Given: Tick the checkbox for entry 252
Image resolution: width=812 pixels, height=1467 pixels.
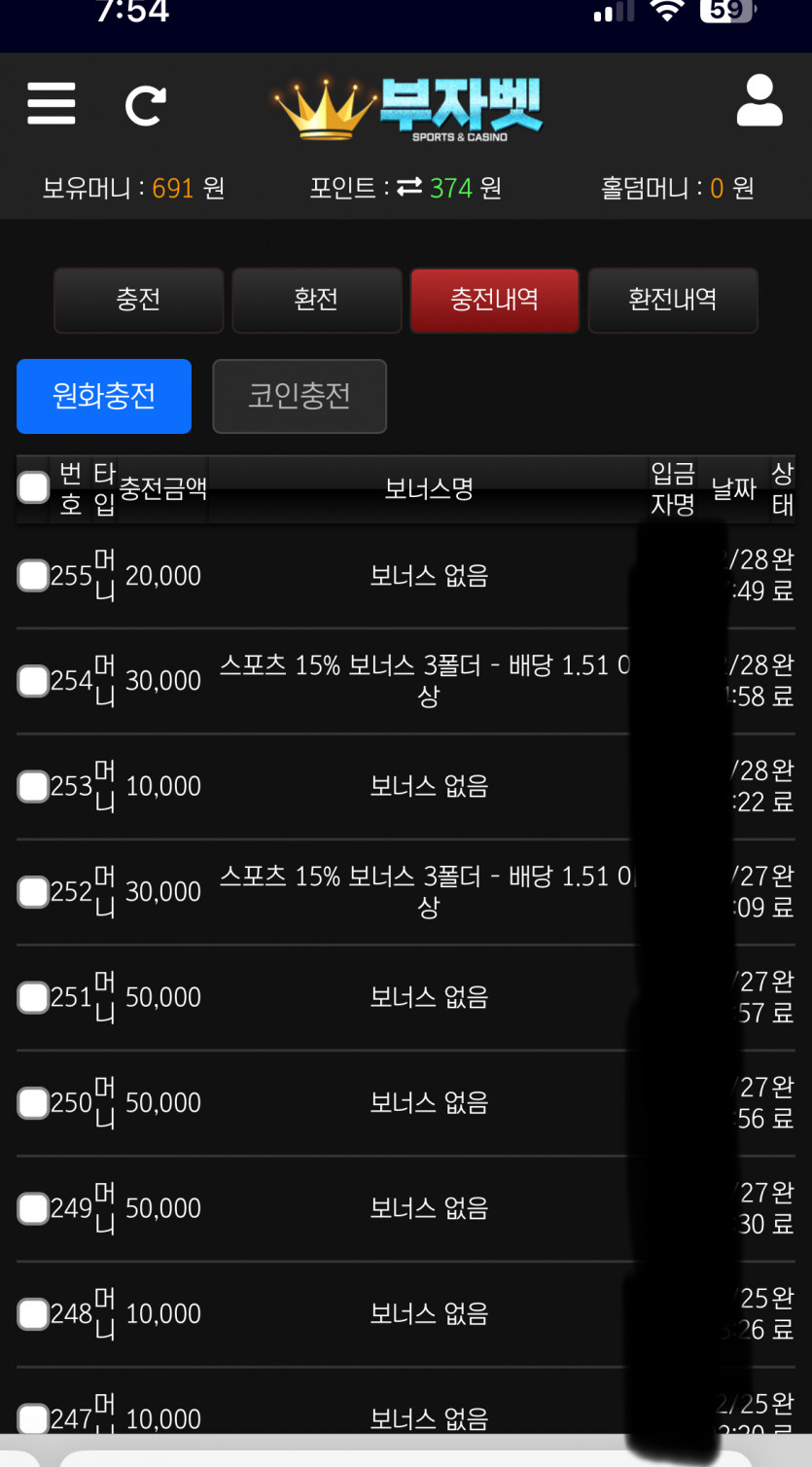Looking at the screenshot, I should click(33, 892).
